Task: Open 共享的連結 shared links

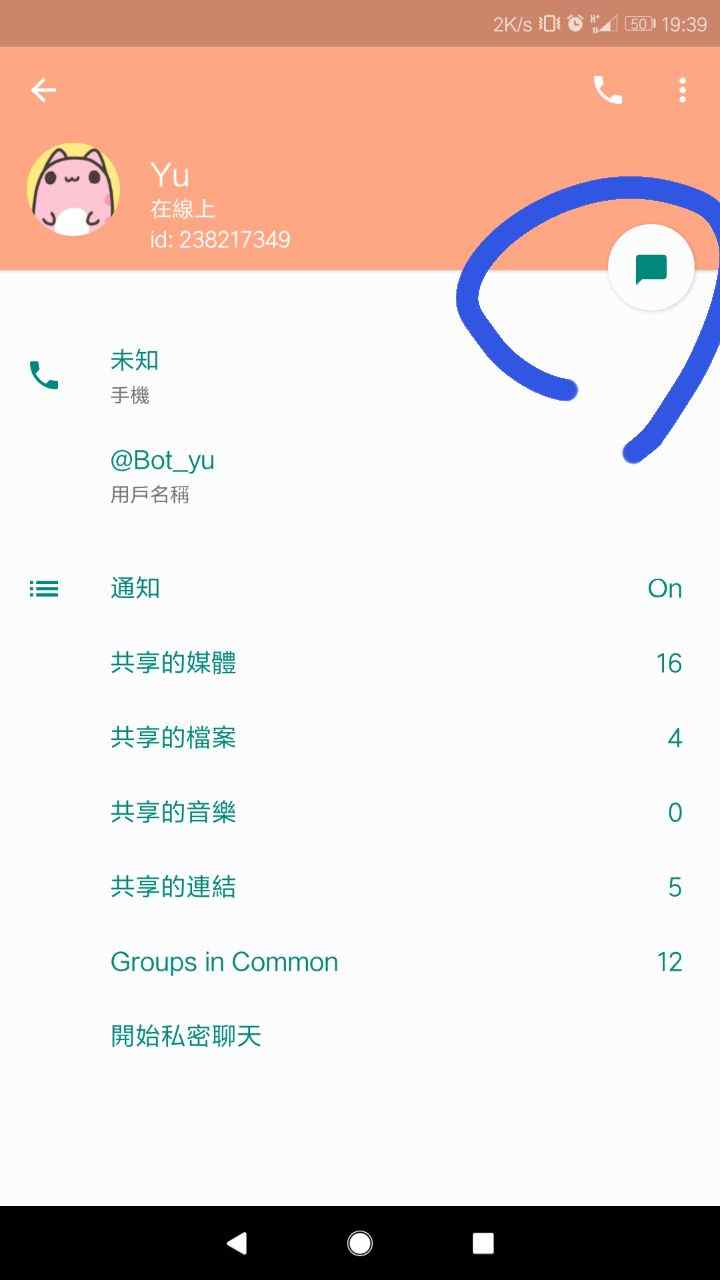Action: click(360, 887)
